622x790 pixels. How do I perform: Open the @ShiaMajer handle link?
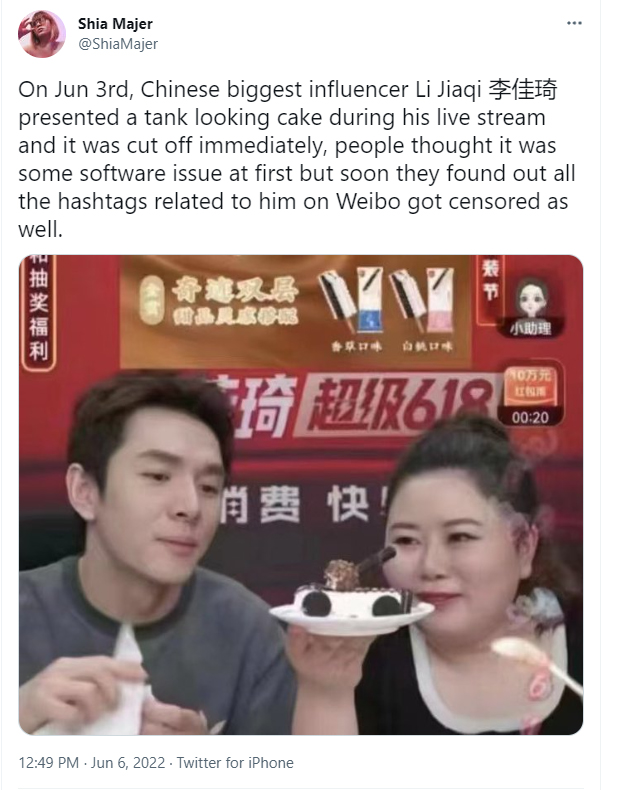coord(118,44)
